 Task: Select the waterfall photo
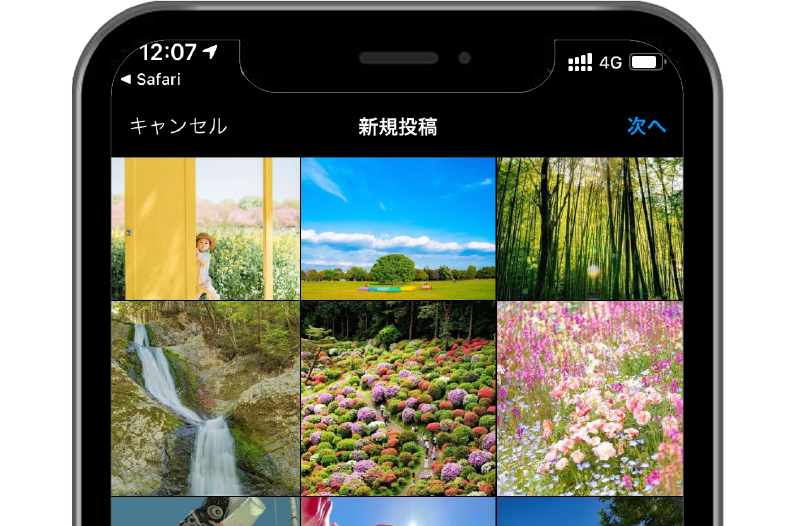click(205, 399)
